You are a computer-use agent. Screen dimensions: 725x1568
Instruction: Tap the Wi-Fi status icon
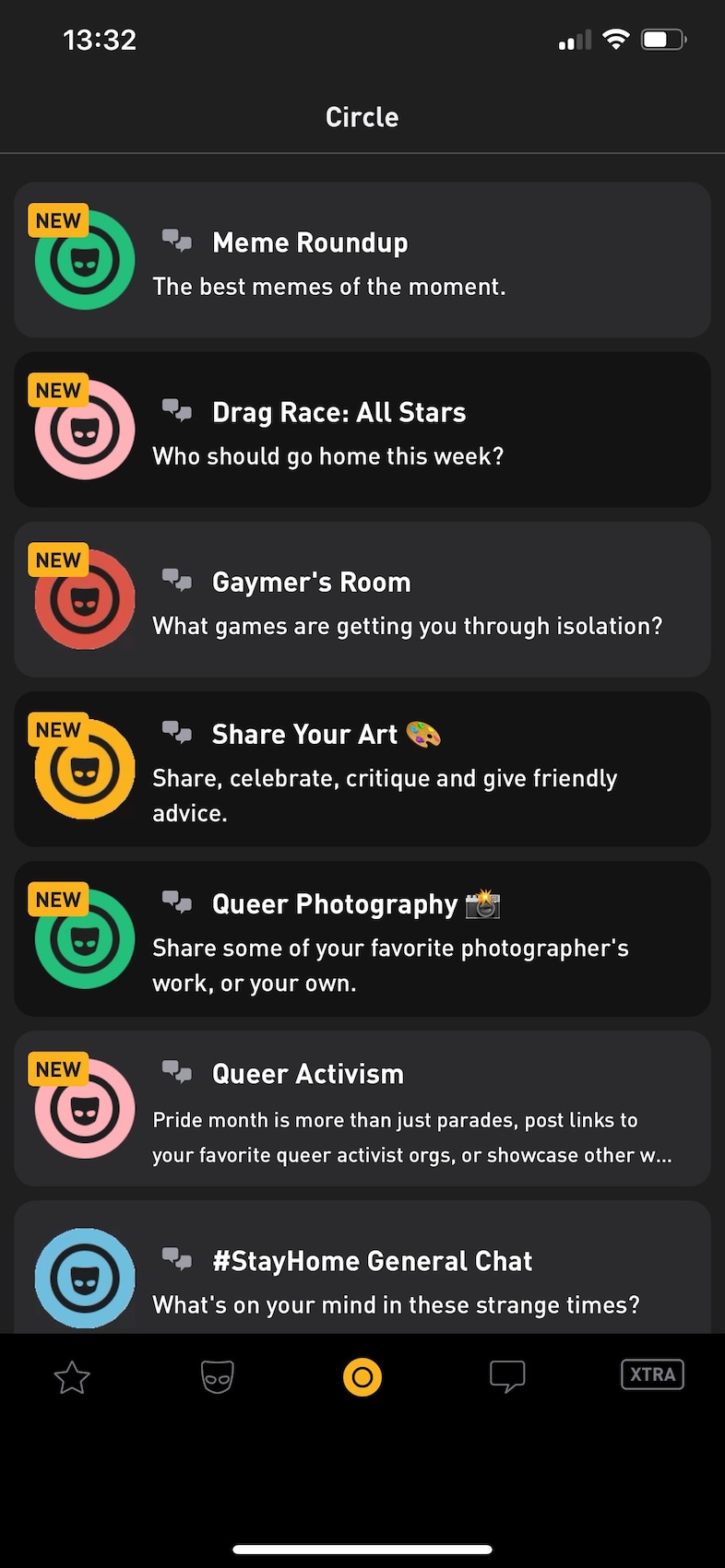point(615,39)
